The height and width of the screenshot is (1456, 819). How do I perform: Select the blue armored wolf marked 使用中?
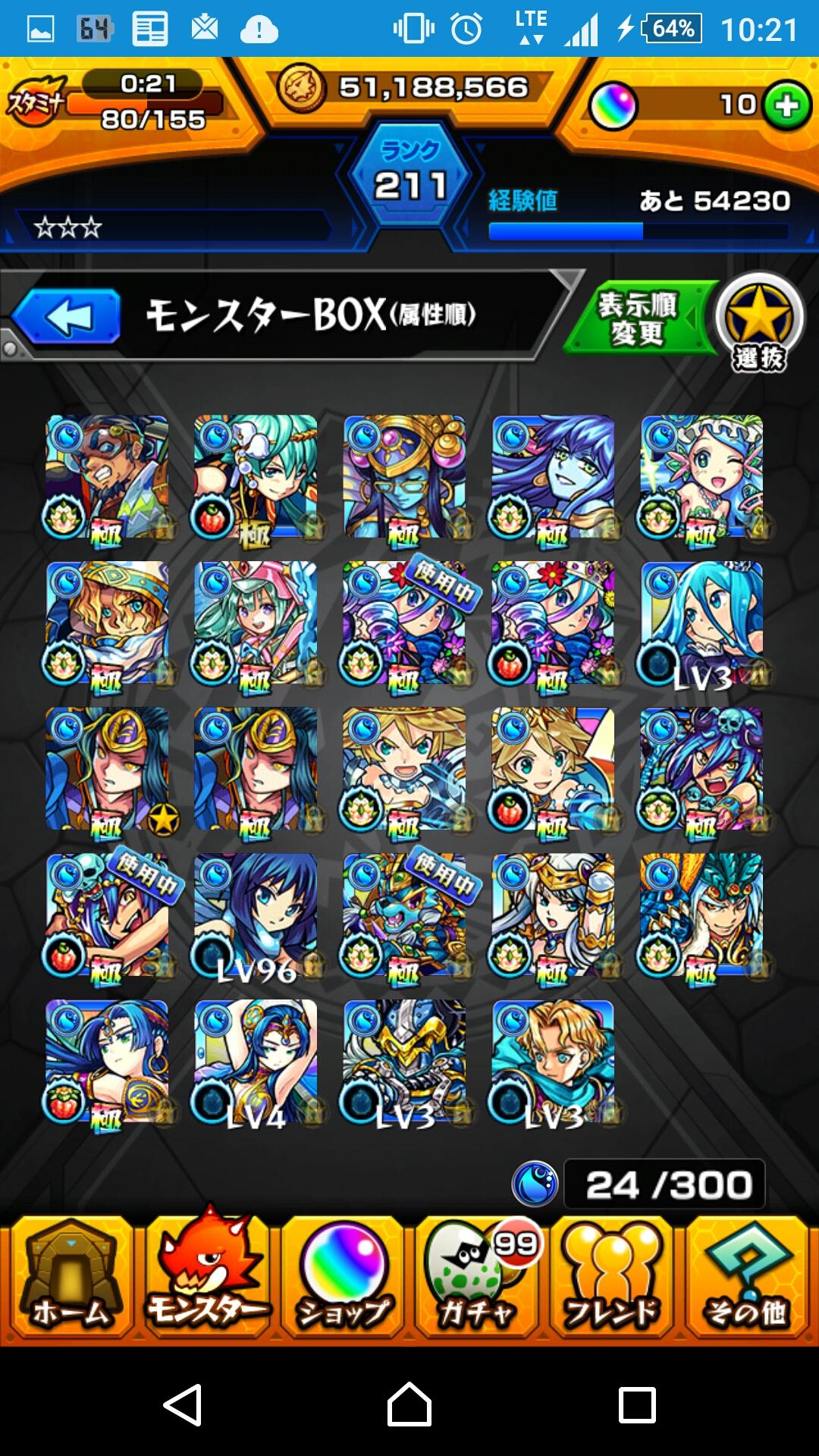[x=404, y=915]
